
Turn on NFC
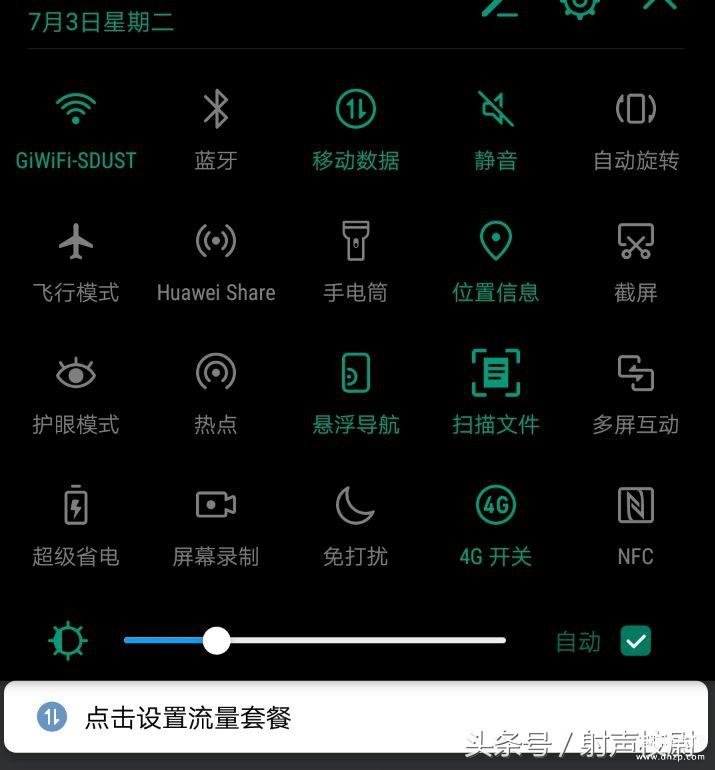point(635,506)
